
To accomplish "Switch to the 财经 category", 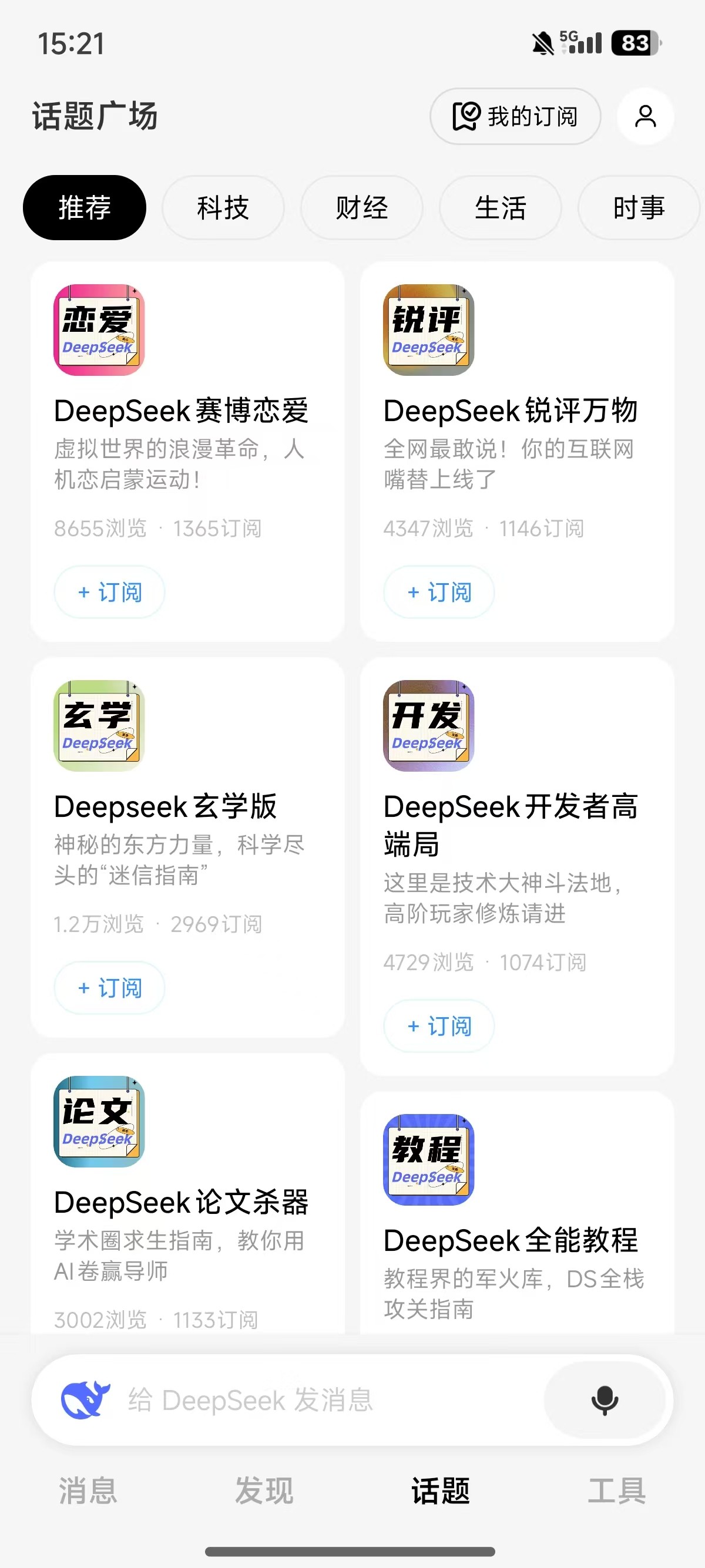I will point(362,207).
